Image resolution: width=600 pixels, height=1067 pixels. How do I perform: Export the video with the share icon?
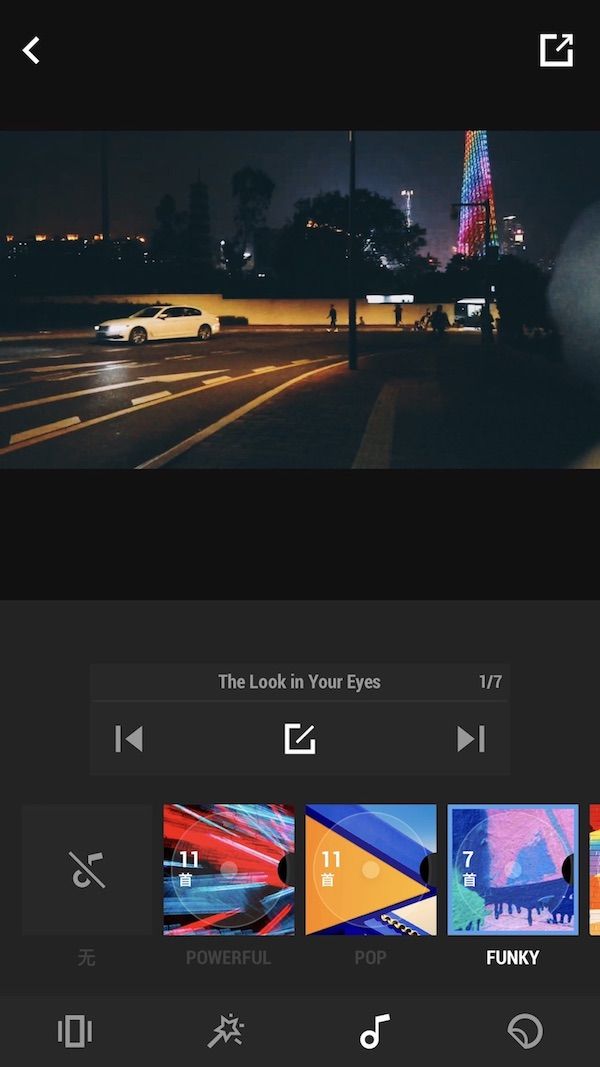(x=556, y=50)
